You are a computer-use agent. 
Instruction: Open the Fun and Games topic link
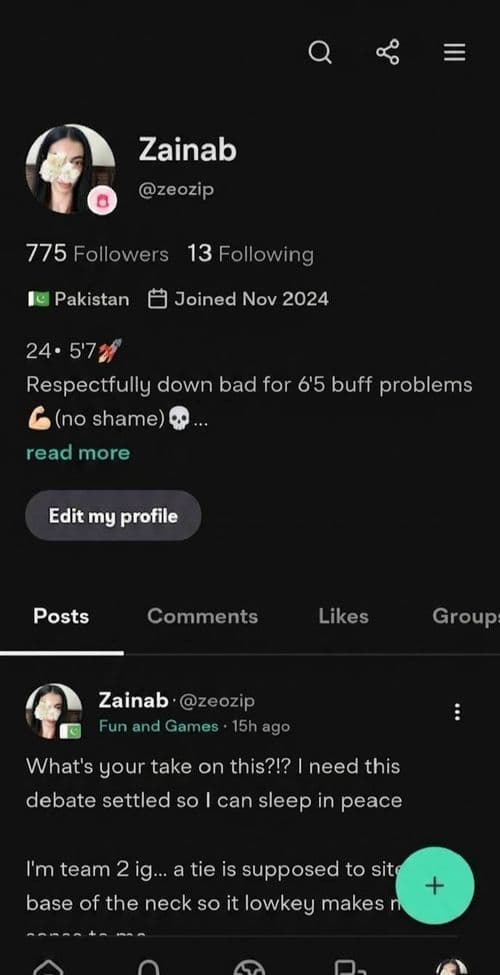coord(159,726)
